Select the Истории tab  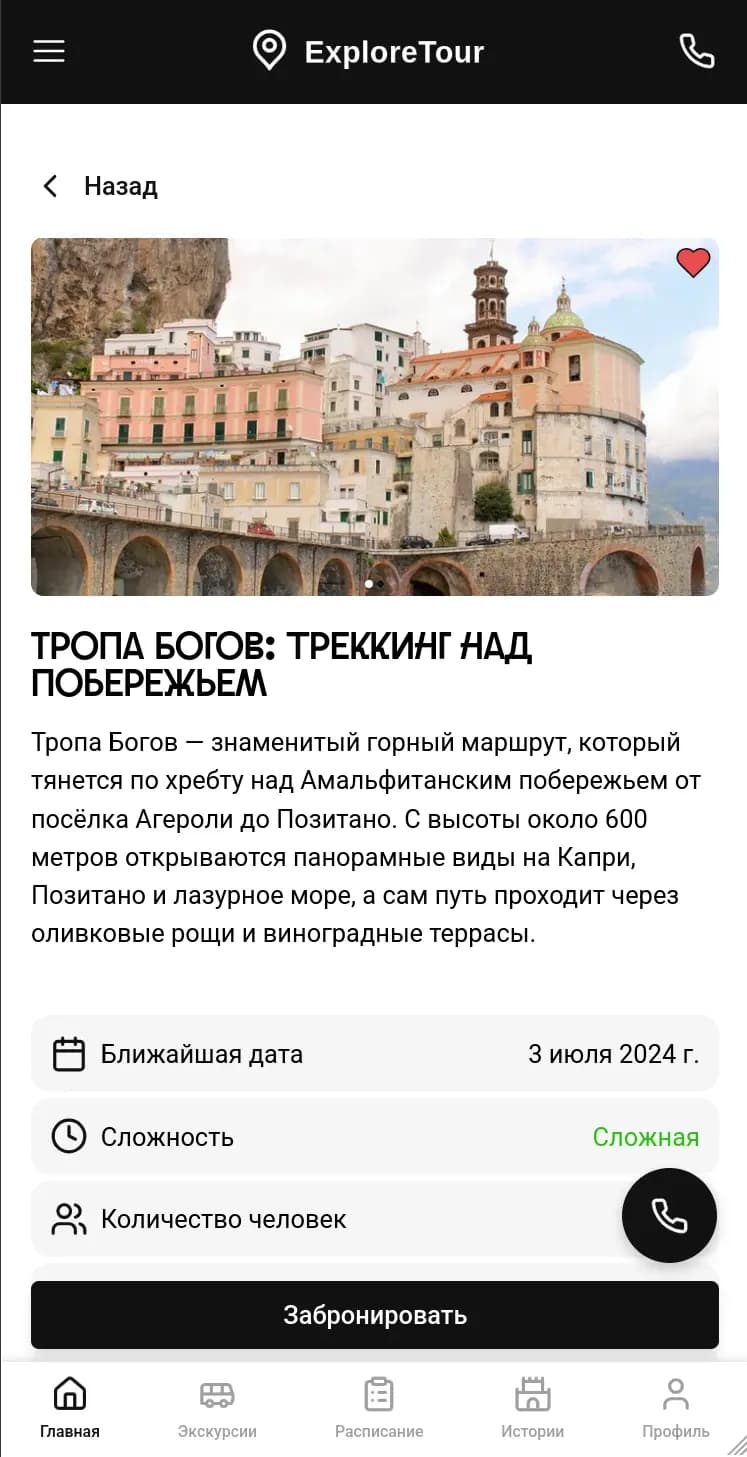532,1408
